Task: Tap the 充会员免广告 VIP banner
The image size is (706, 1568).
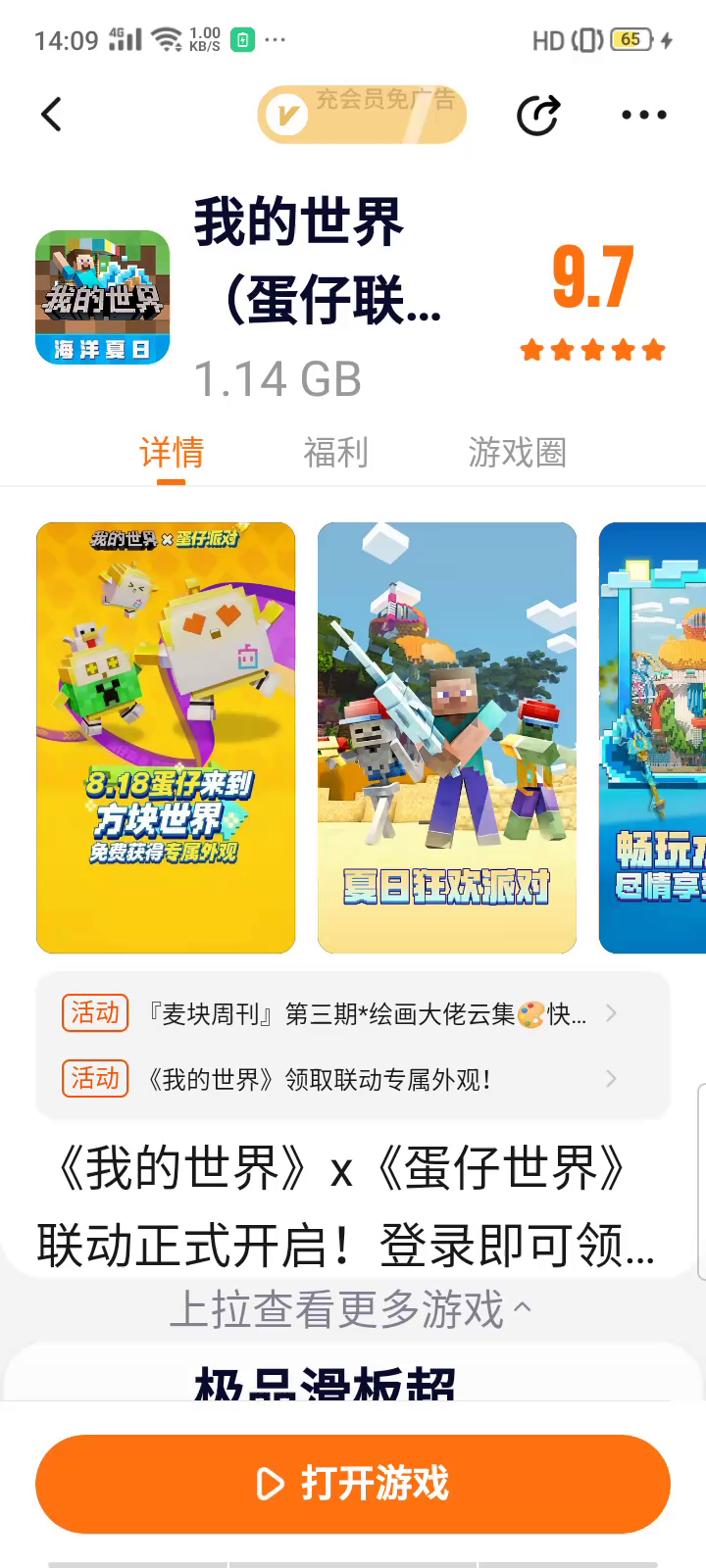Action: (x=362, y=115)
